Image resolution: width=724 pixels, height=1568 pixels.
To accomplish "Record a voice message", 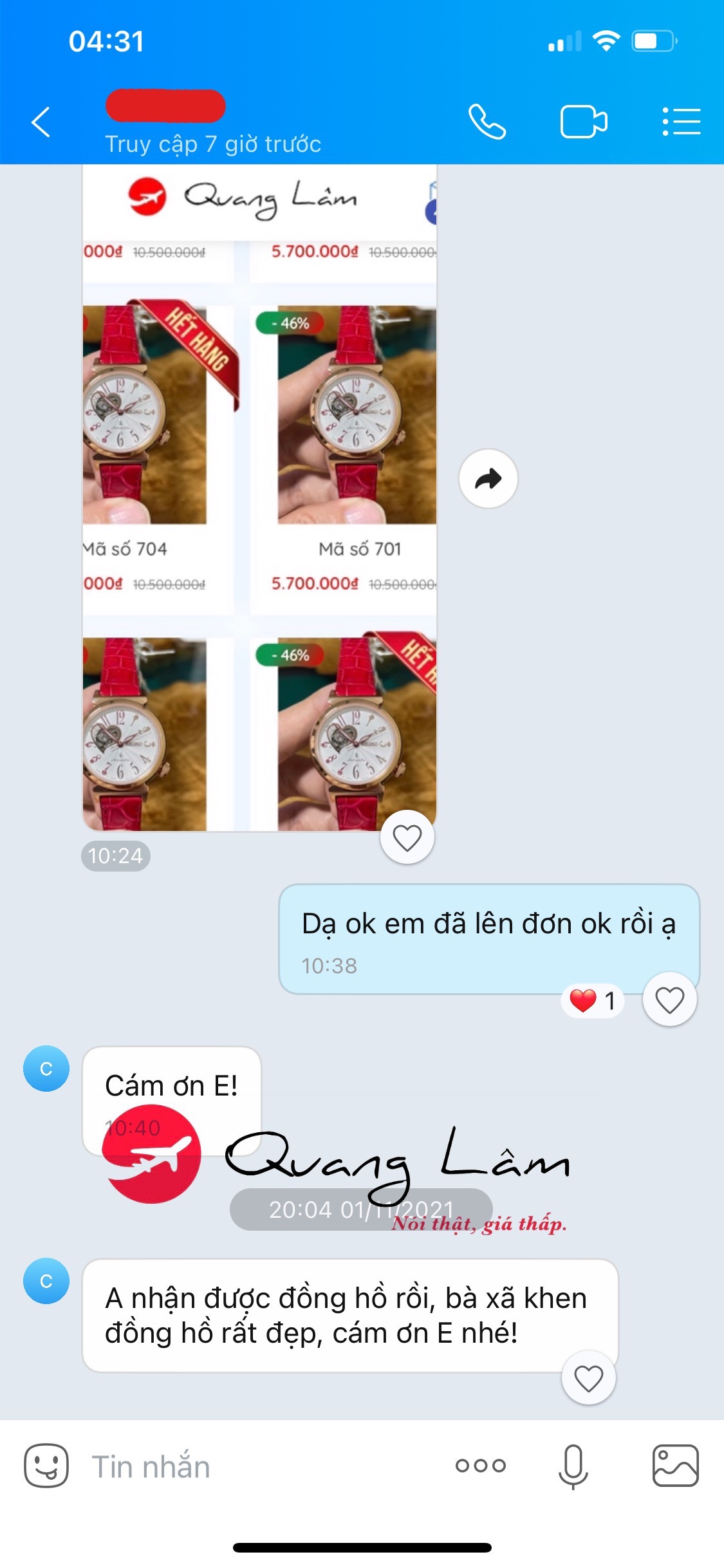I will coord(573,1466).
